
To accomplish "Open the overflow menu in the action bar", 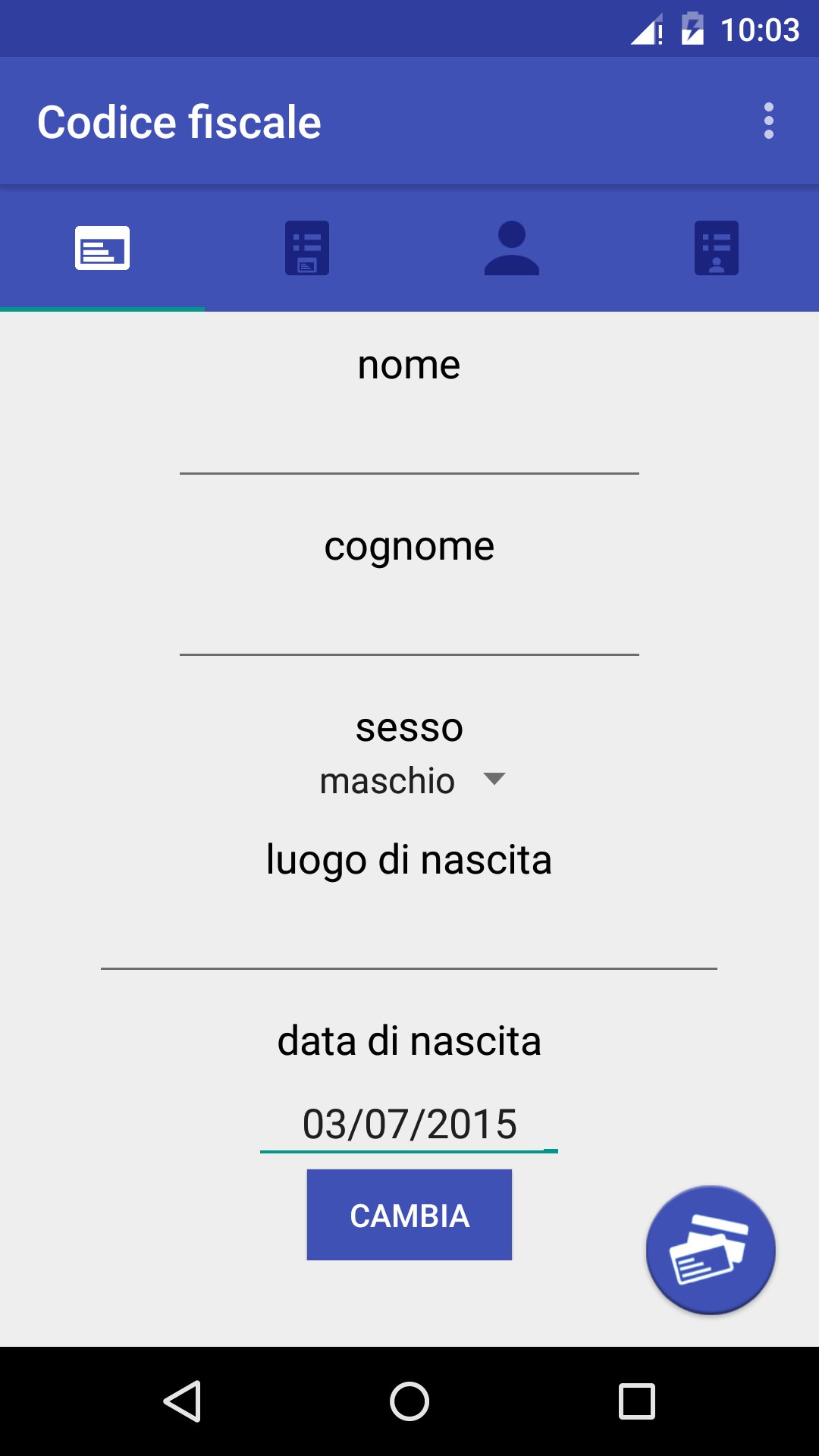I will tap(769, 120).
